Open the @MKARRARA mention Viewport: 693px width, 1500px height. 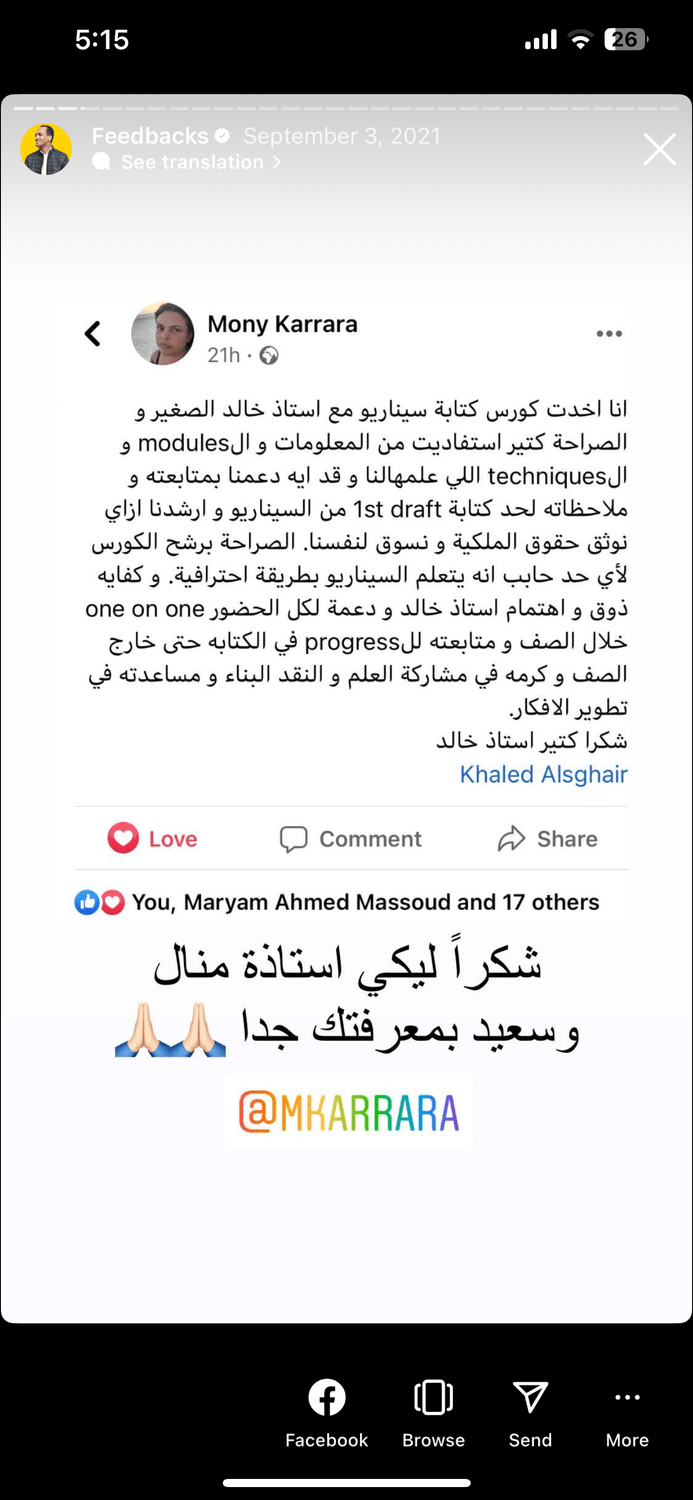coord(348,1112)
